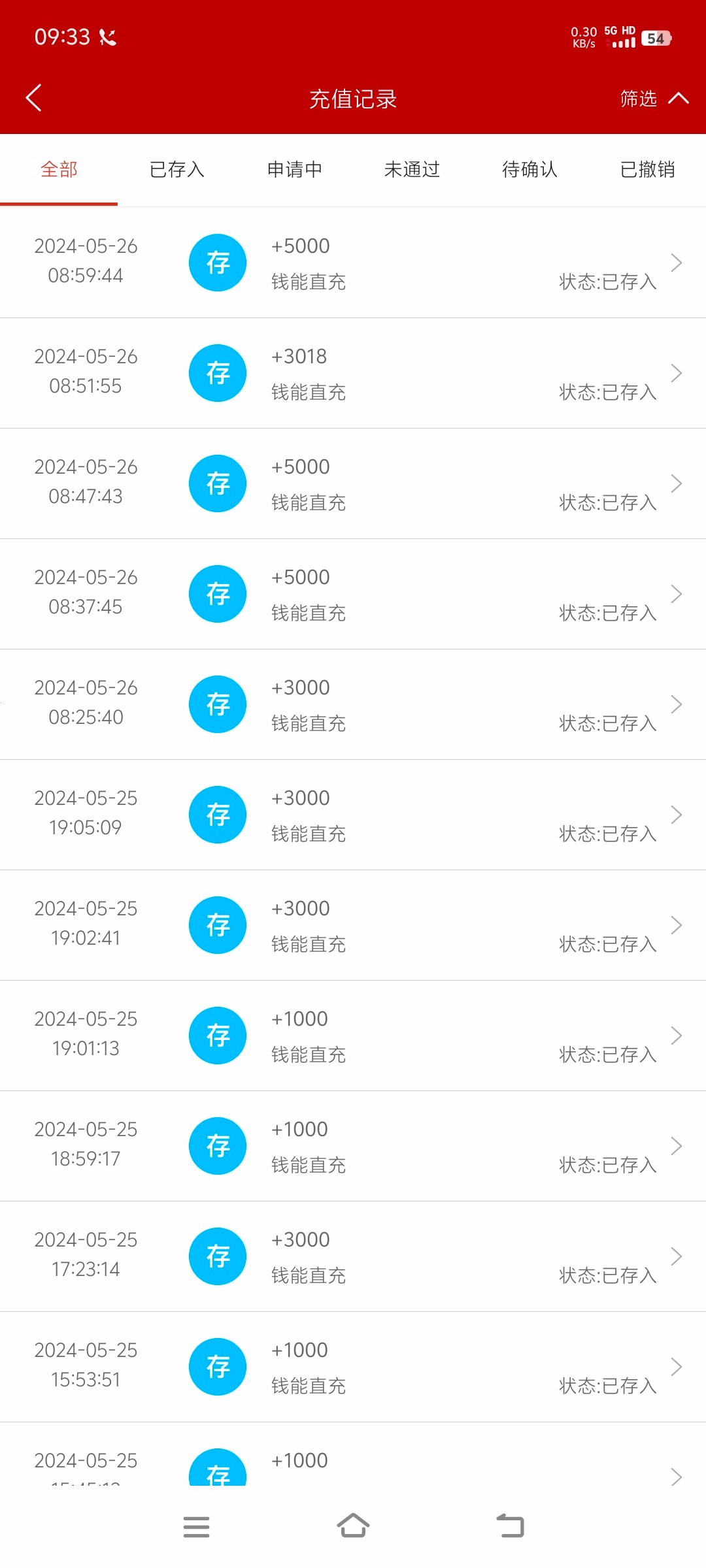Go to the system home screen
Viewport: 706px width, 1568px height.
coord(353,1527)
